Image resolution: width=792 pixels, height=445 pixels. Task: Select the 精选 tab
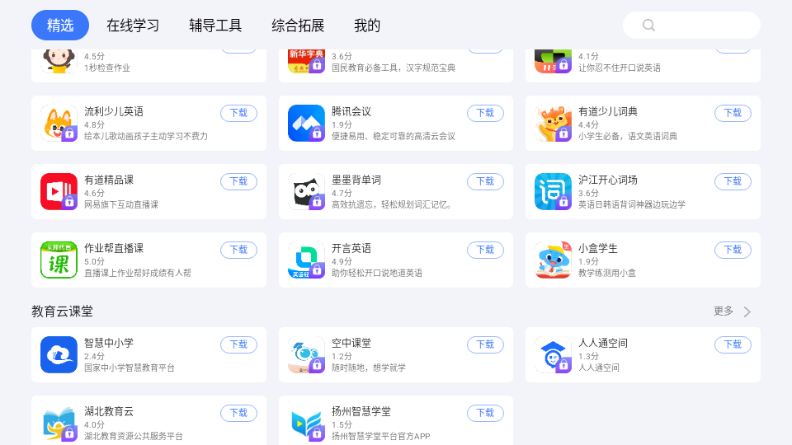(60, 25)
